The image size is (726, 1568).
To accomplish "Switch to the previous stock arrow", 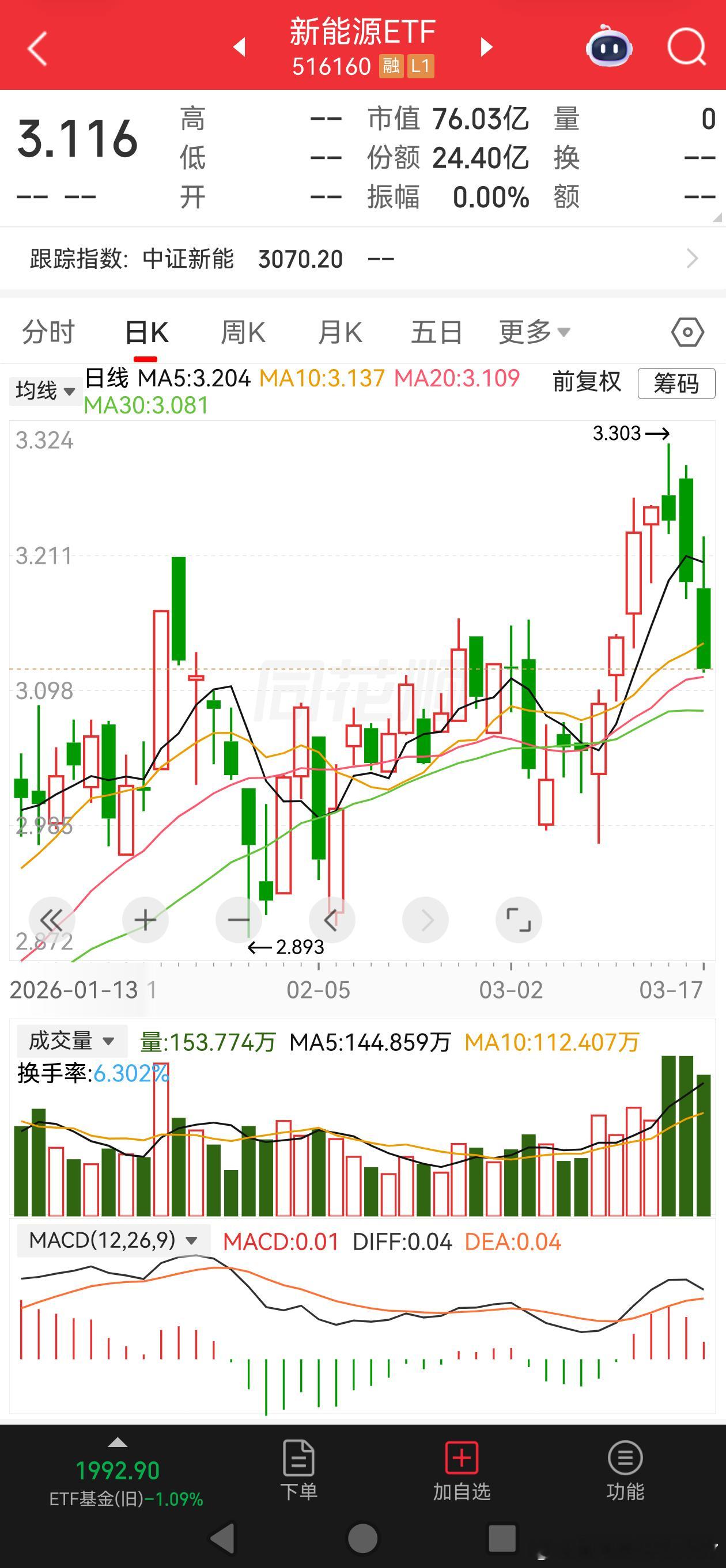I will [240, 47].
